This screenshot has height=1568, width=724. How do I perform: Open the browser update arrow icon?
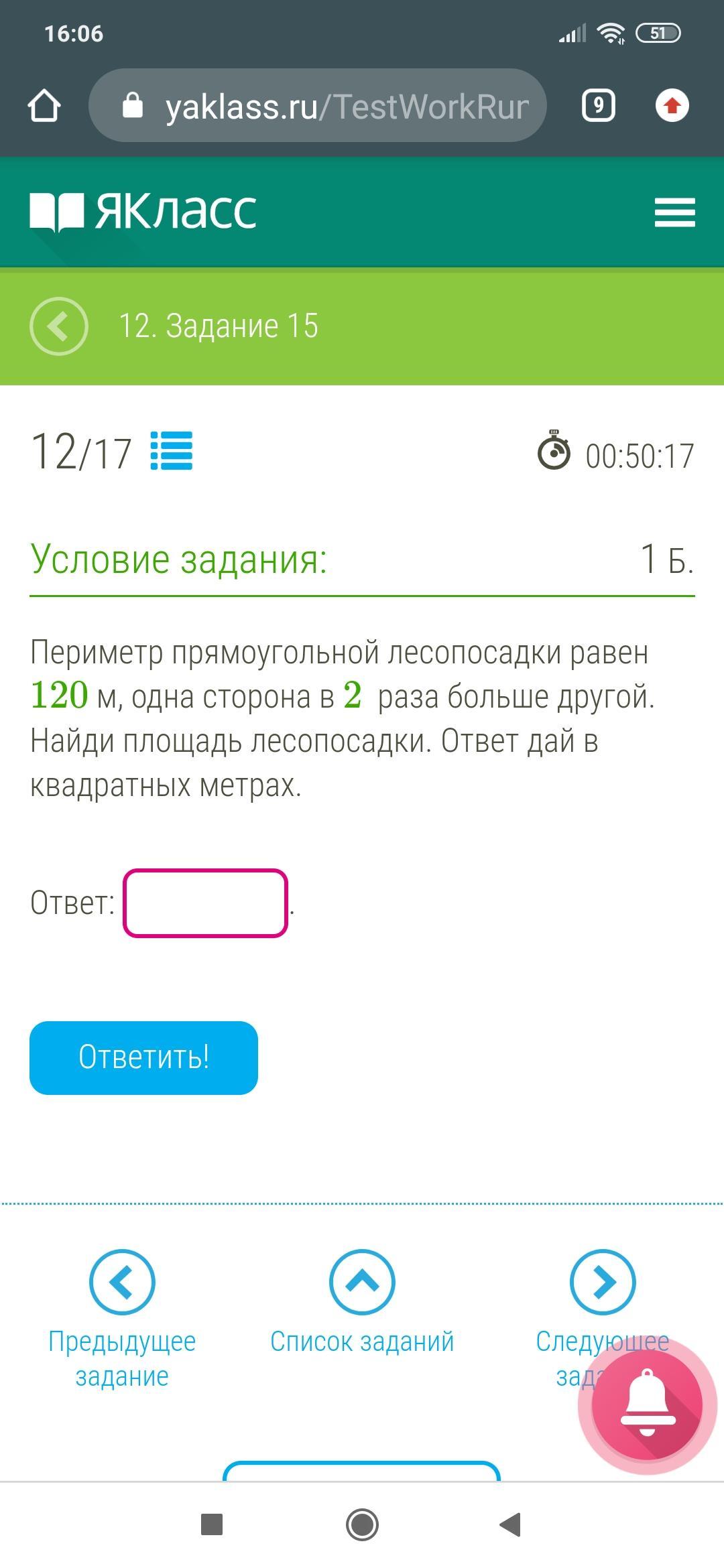[672, 106]
